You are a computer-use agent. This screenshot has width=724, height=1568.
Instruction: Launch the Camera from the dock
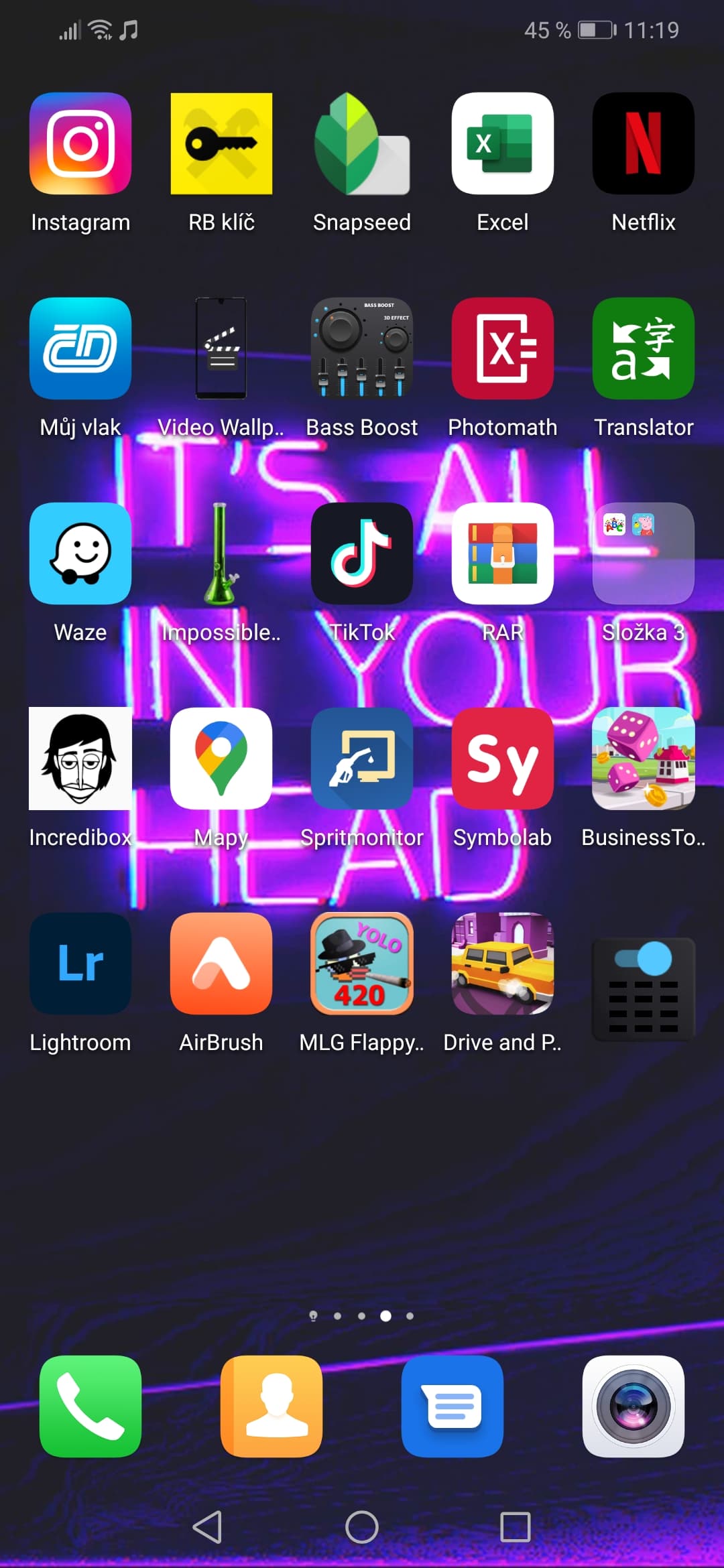coord(633,1406)
